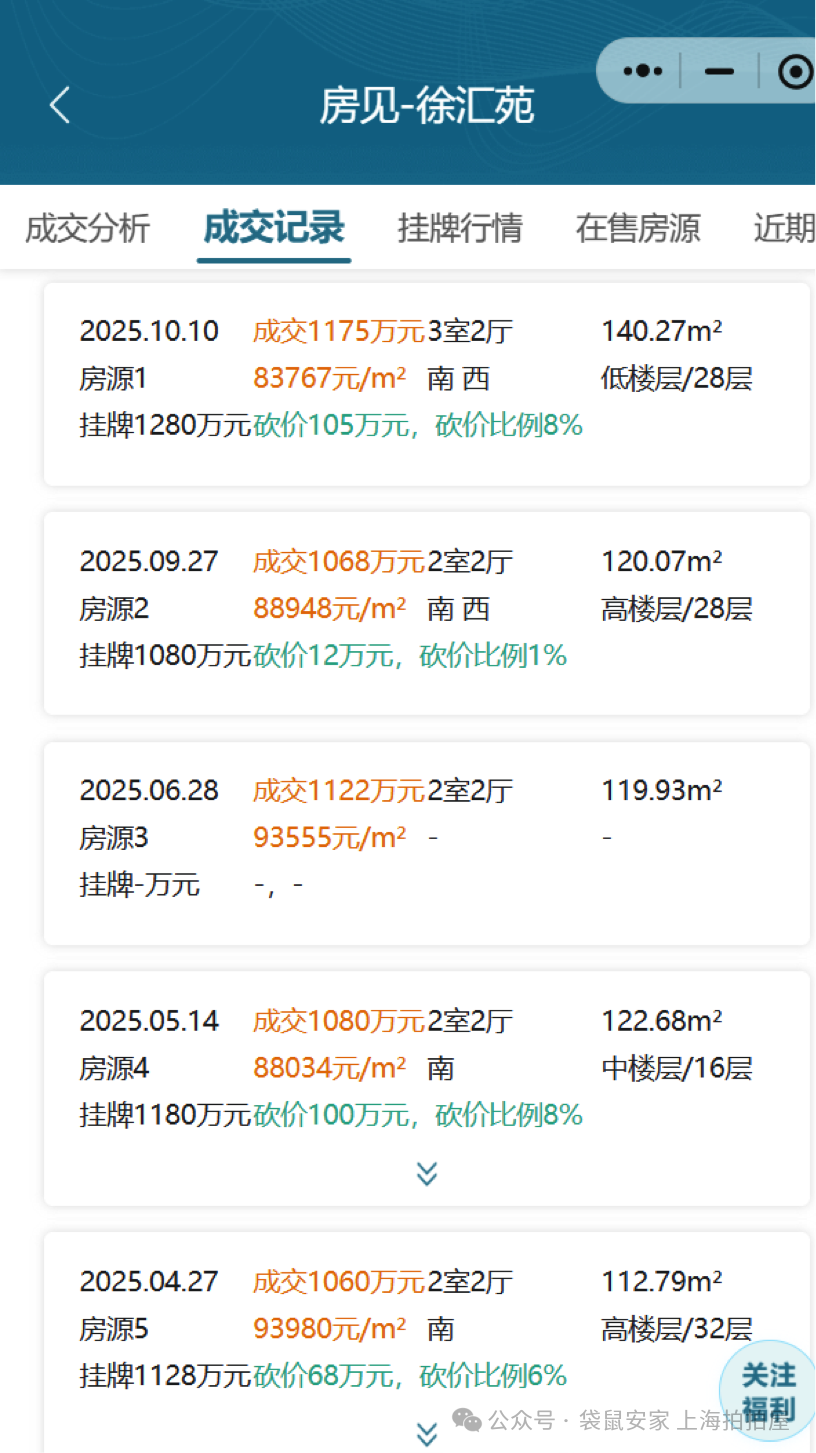816x1453 pixels.
Task: Switch to the 成交分析 tab
Action: 88,228
